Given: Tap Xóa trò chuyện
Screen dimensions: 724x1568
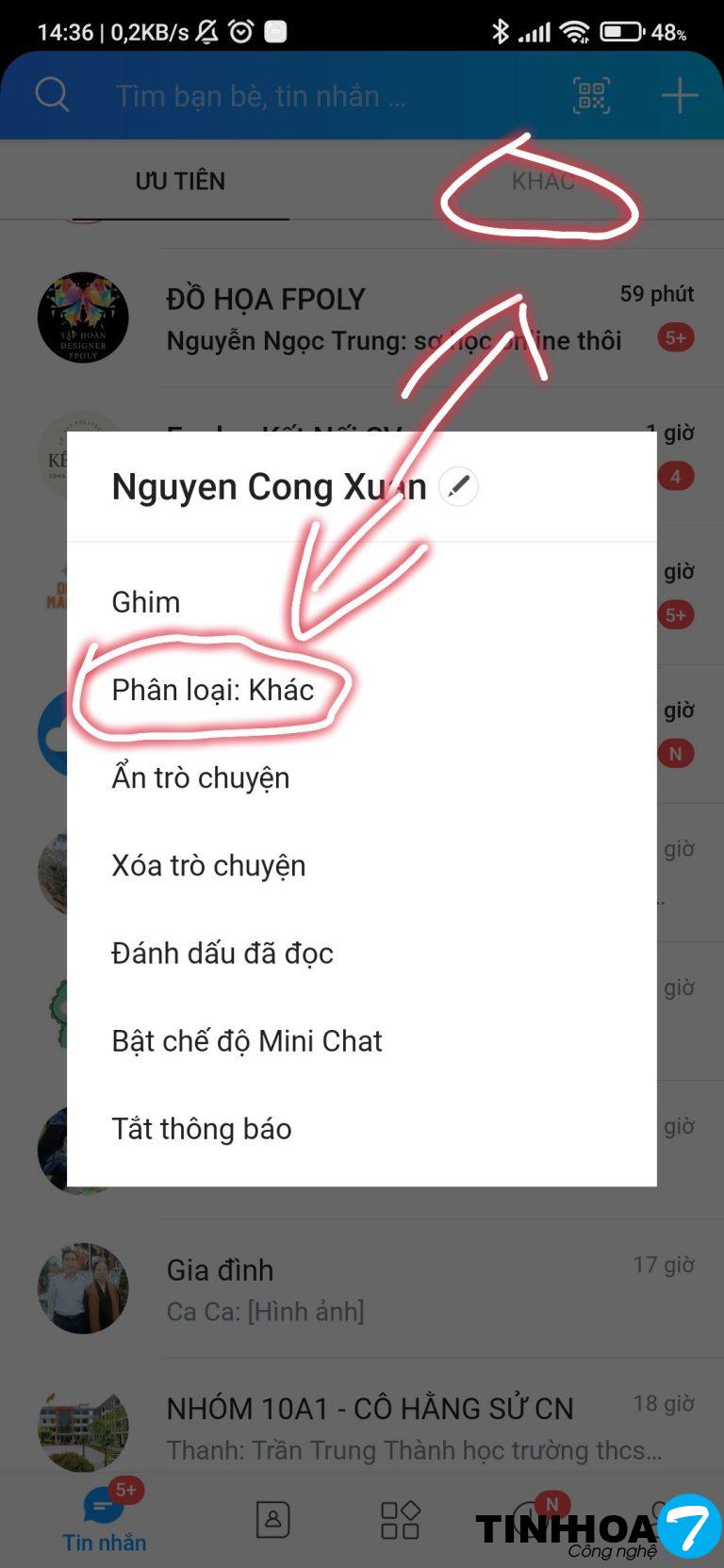Looking at the screenshot, I should [x=208, y=865].
